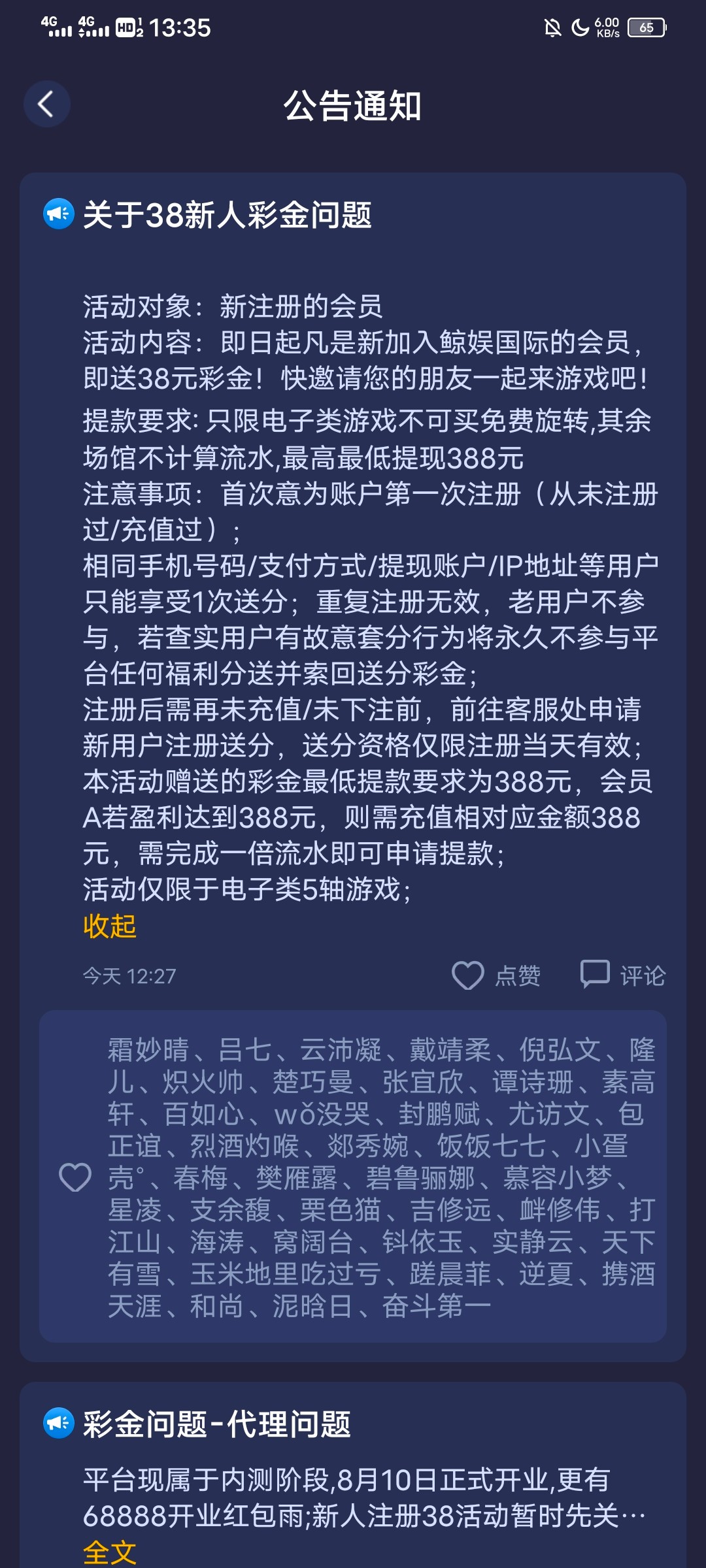
Task: Open comments on 关于38新人彩金问题 announcement
Action: coord(622,975)
